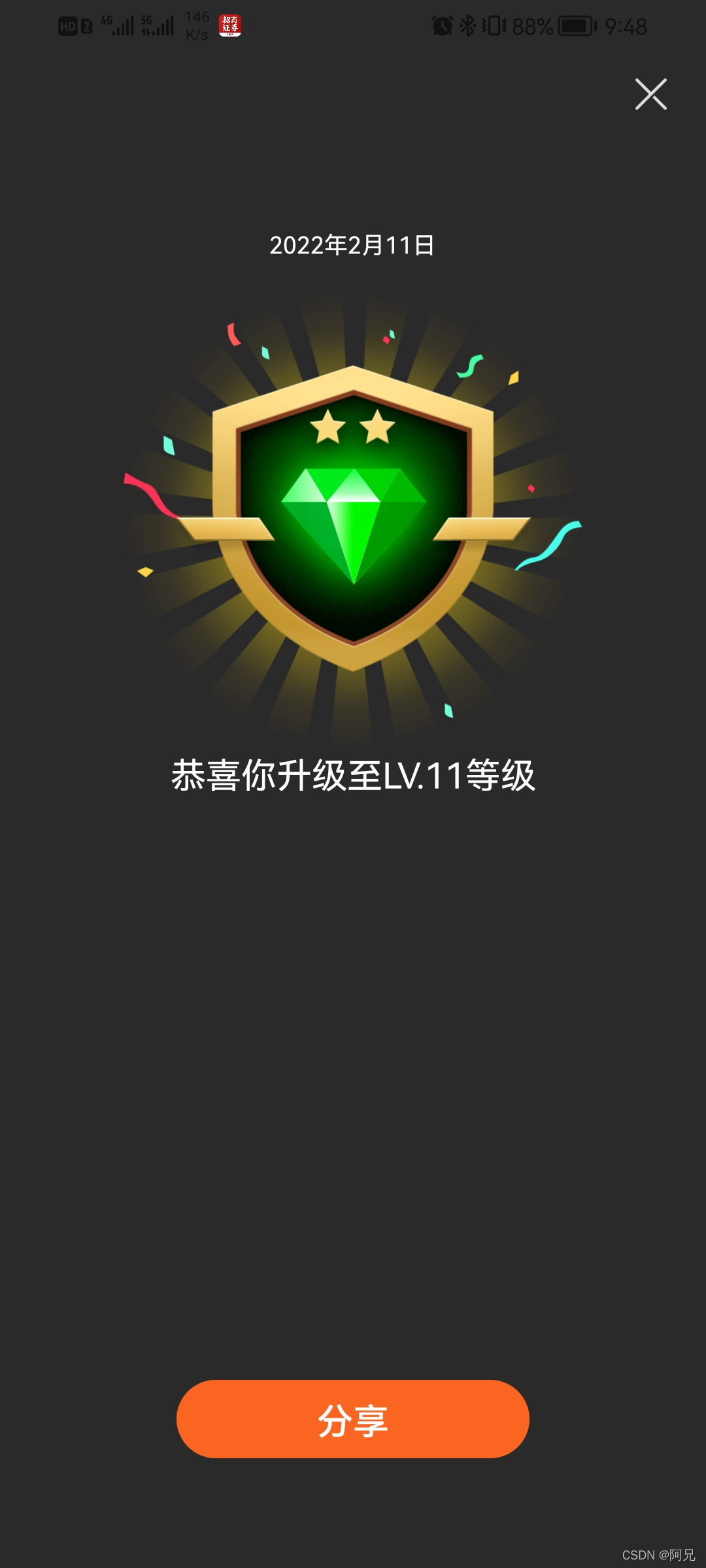Tap the vibrate mode icon in the status bar
The height and width of the screenshot is (1568, 706).
click(x=494, y=25)
